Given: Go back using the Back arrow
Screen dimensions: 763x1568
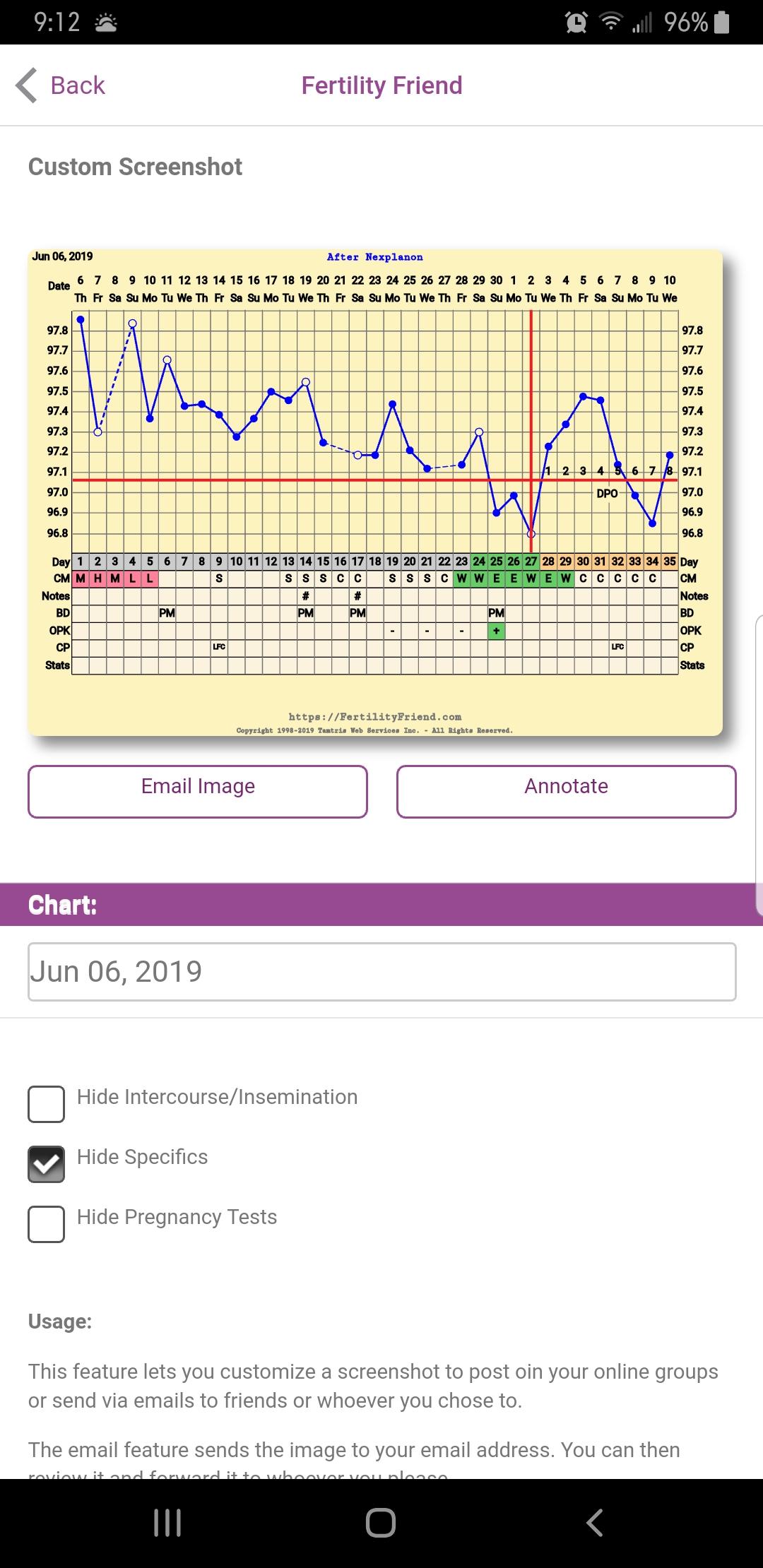Looking at the screenshot, I should (x=59, y=85).
